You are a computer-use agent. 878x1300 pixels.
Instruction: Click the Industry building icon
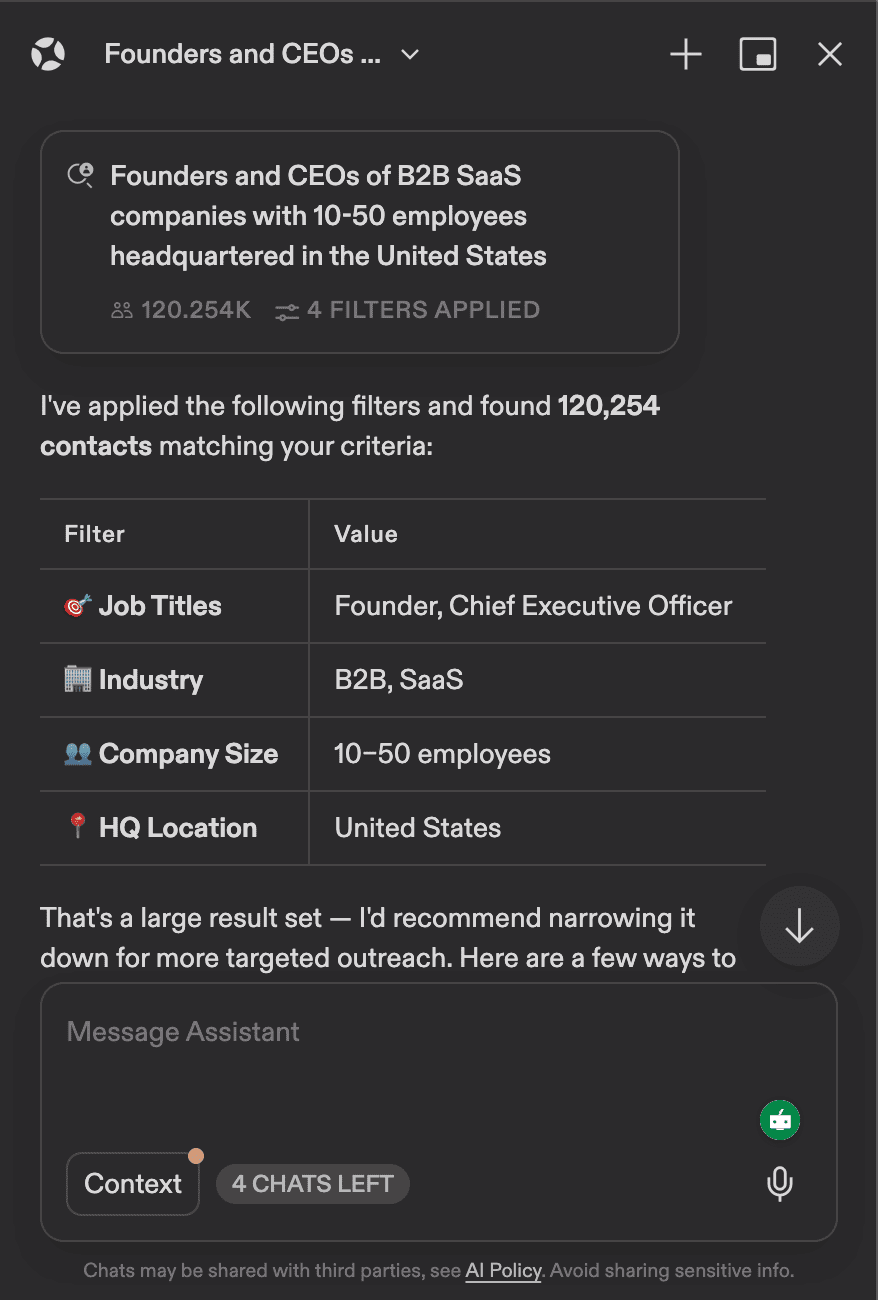click(x=76, y=679)
